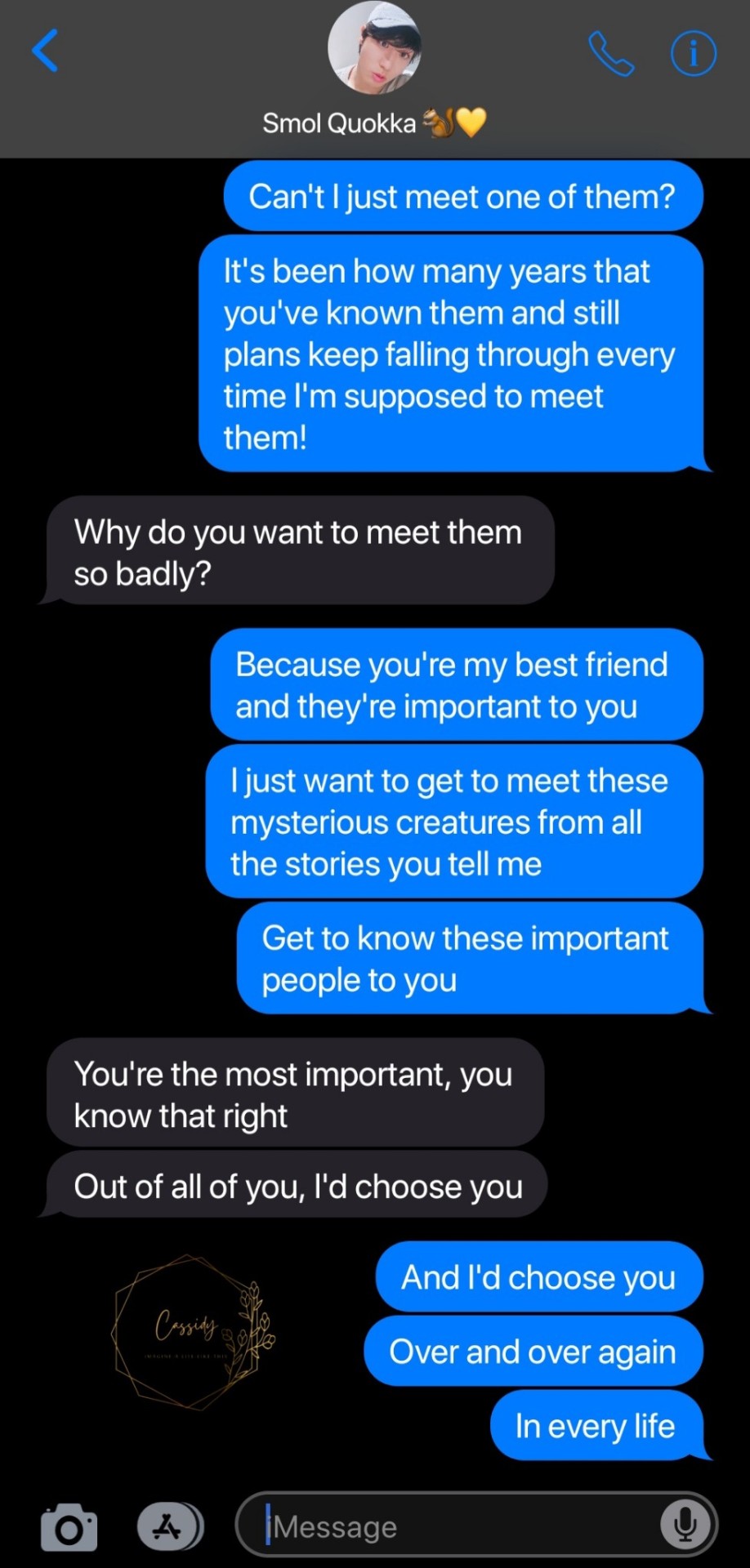Go back to the messages list
This screenshot has width=750, height=1568.
[45, 51]
